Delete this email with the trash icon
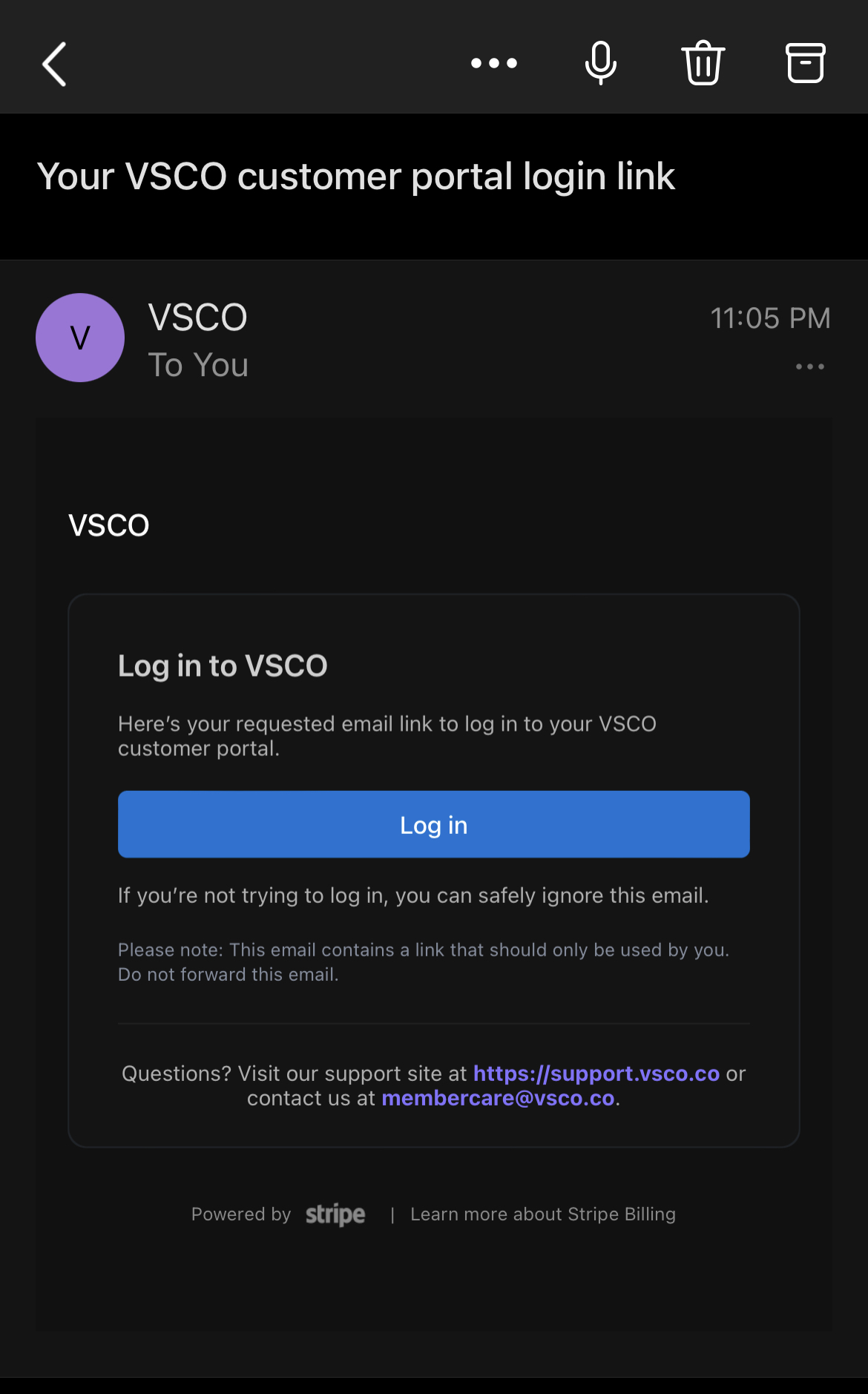Viewport: 868px width, 1394px height. click(x=703, y=64)
